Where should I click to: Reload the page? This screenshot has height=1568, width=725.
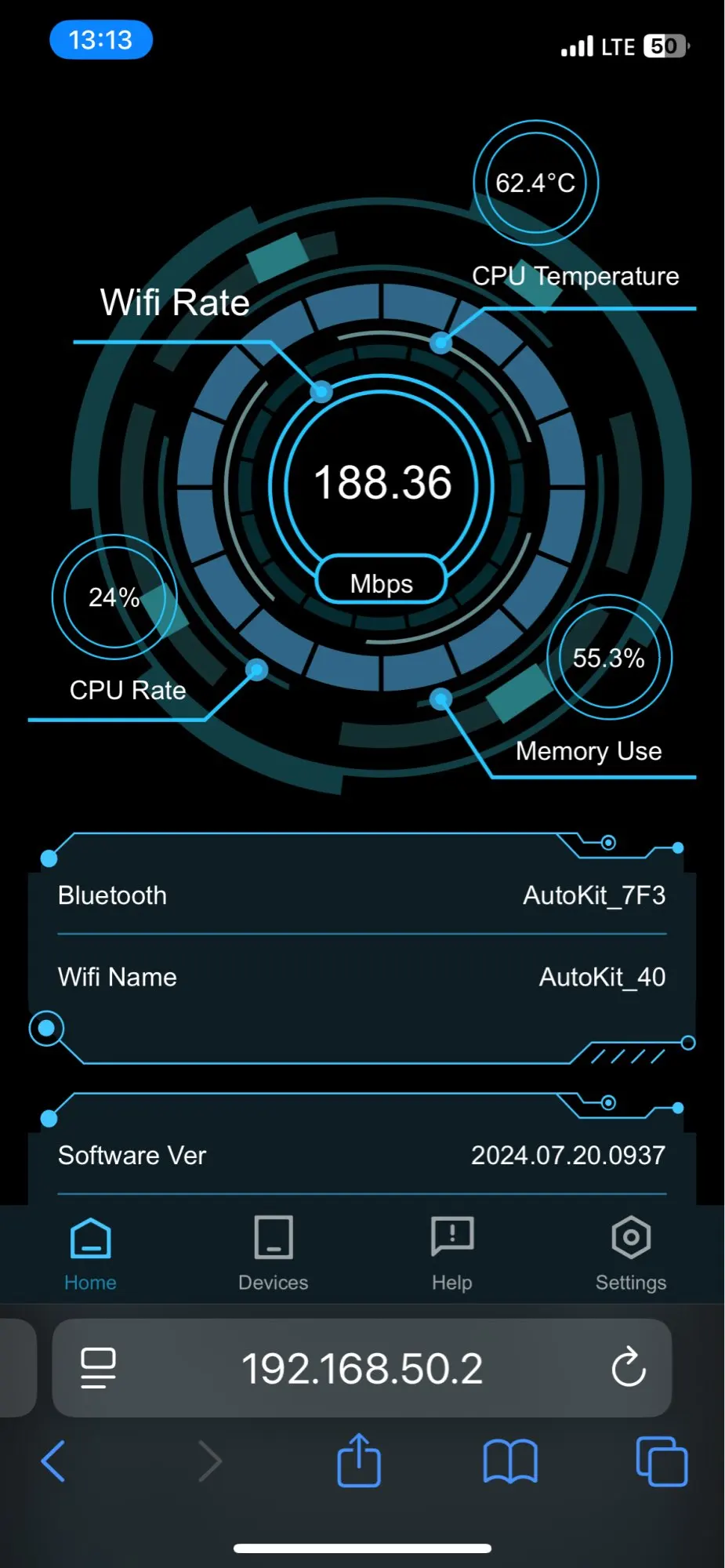tap(629, 1367)
